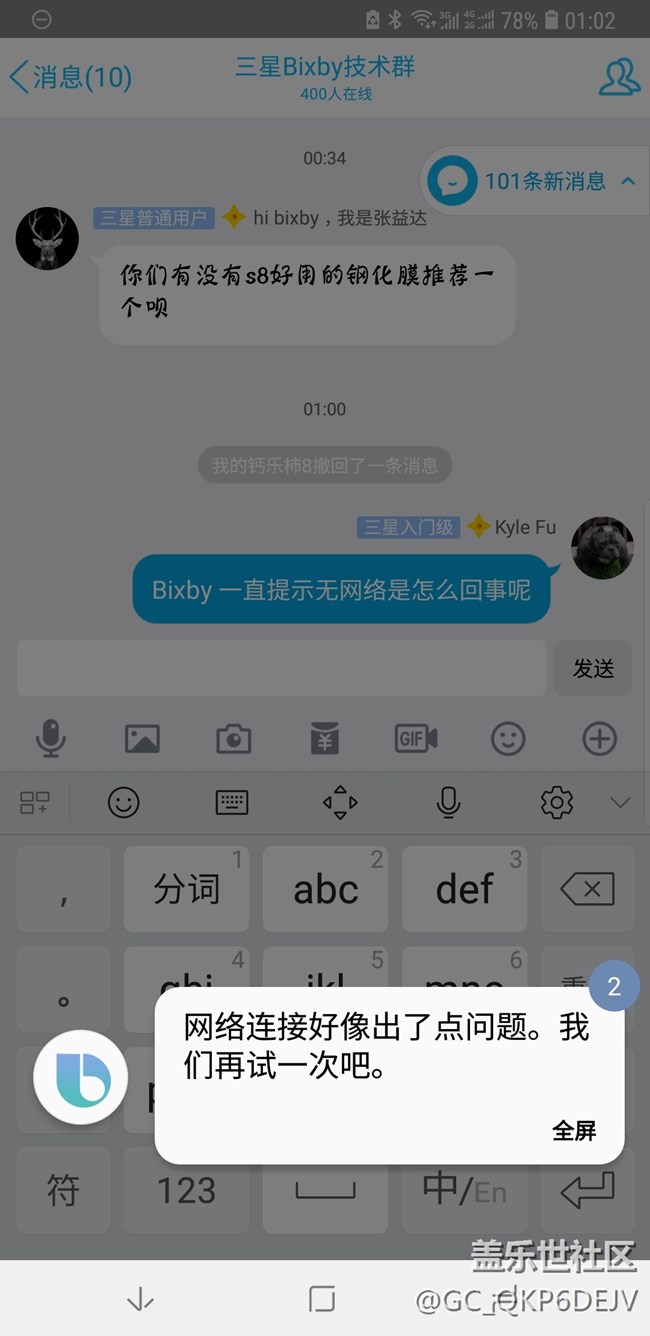This screenshot has width=650, height=1336.
Task: Send a red packet with ¥ icon
Action: 325,739
